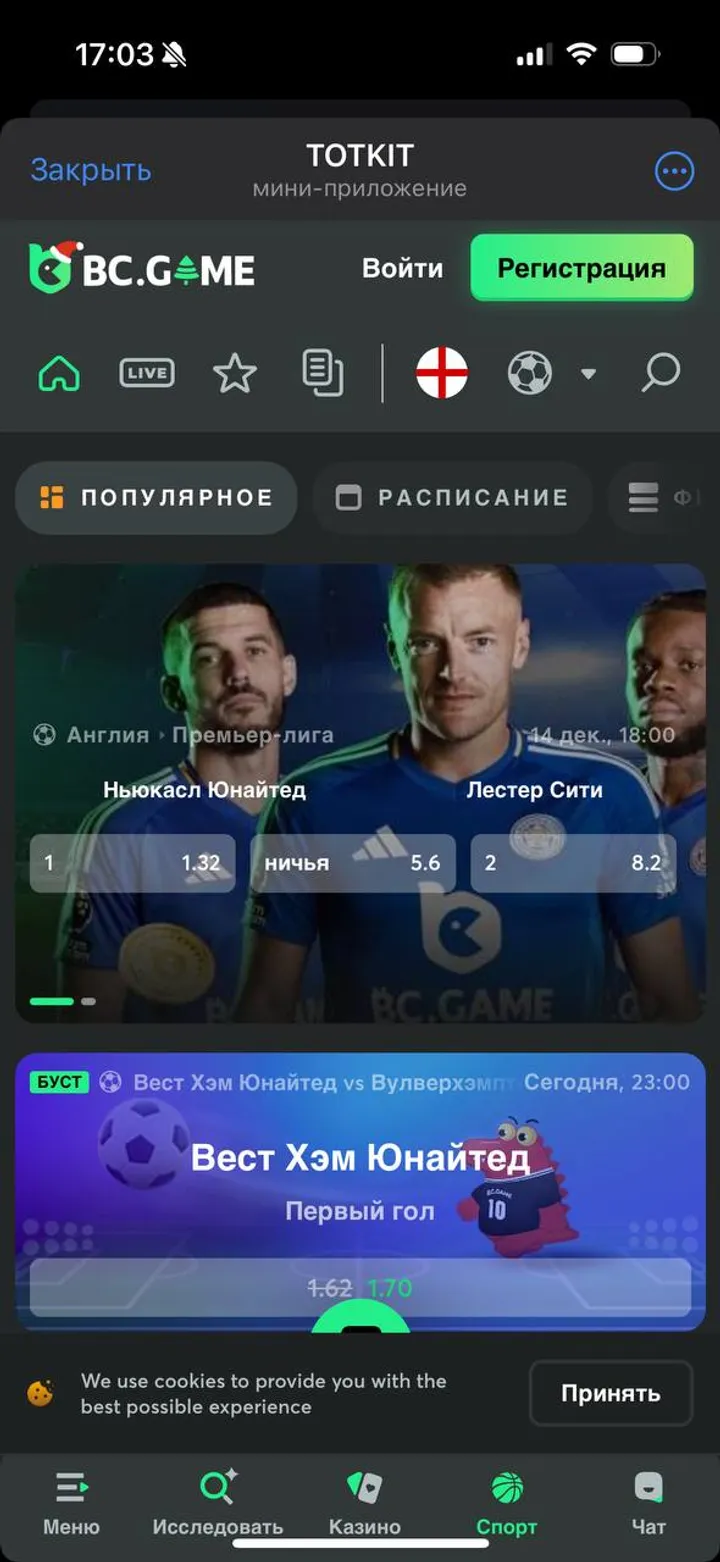Tap the Войти login button
The image size is (720, 1562).
click(x=402, y=268)
